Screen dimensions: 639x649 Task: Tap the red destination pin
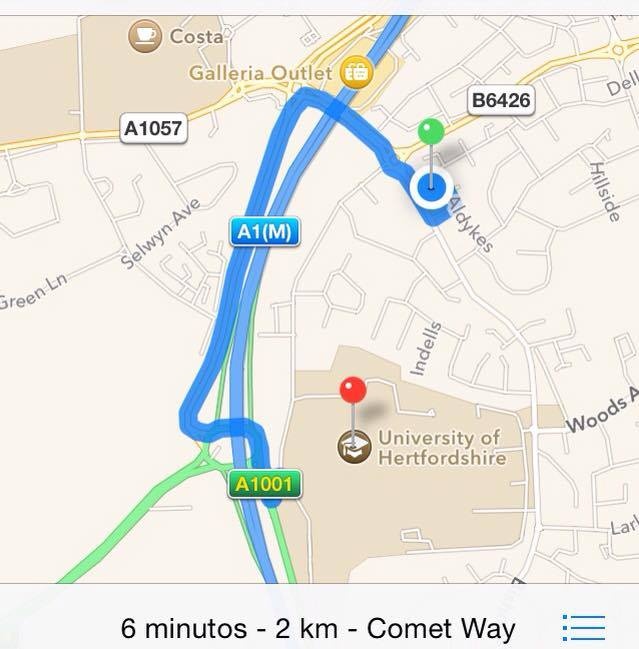tap(352, 390)
